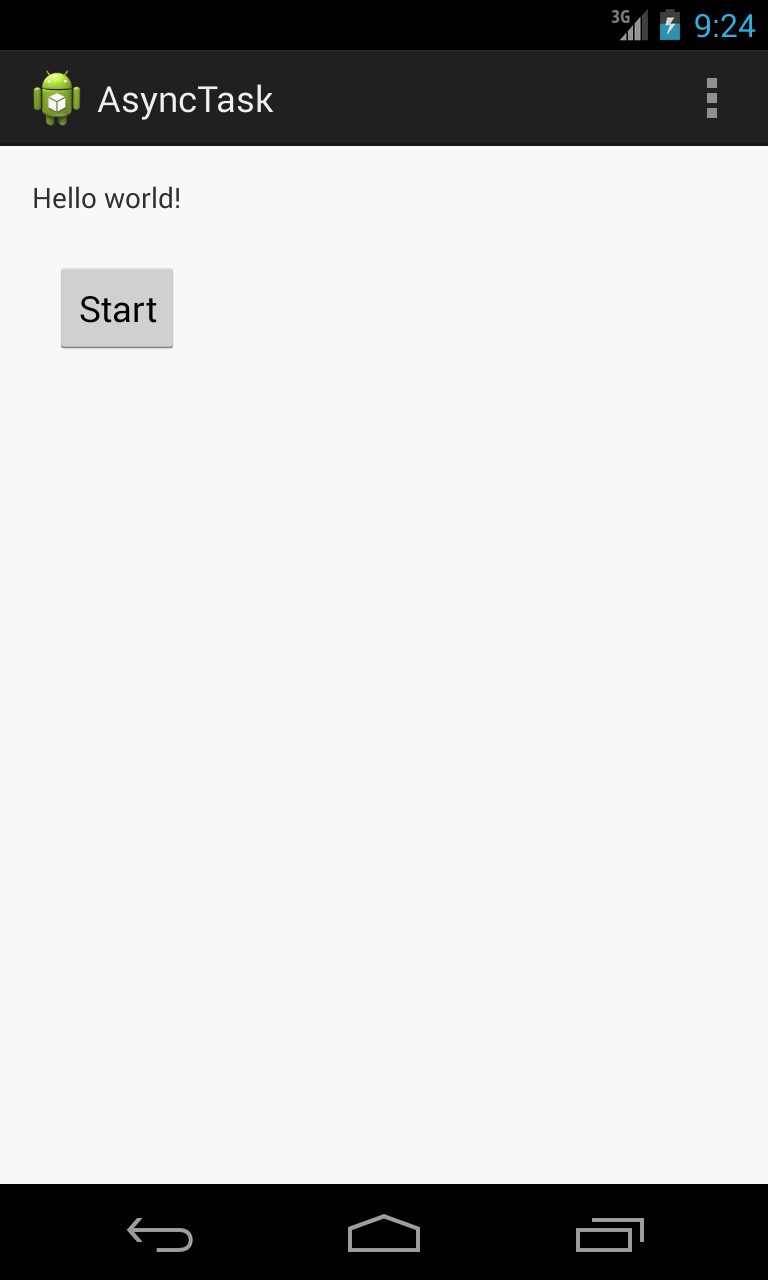Tap the Home navigation icon

point(383,1234)
